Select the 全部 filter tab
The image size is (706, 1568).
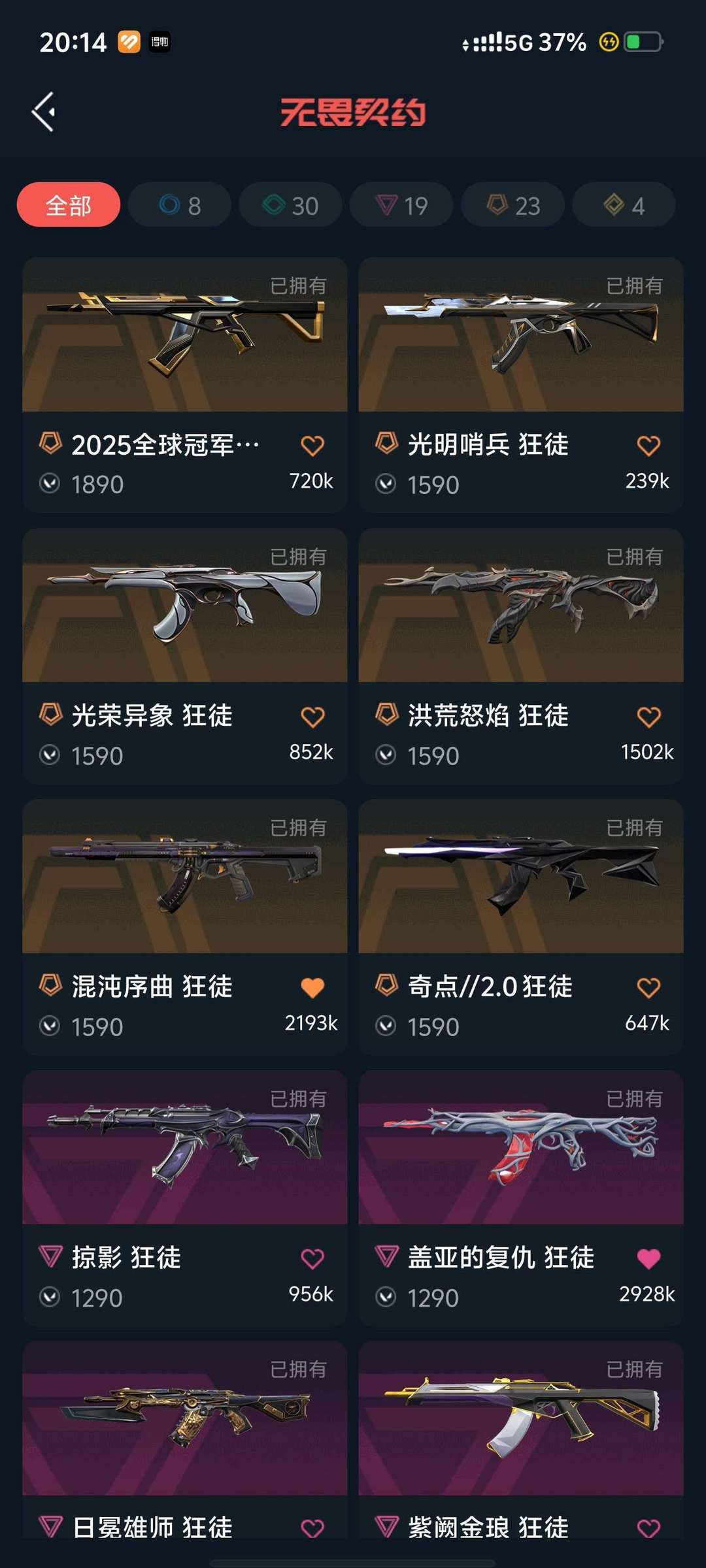tap(68, 204)
